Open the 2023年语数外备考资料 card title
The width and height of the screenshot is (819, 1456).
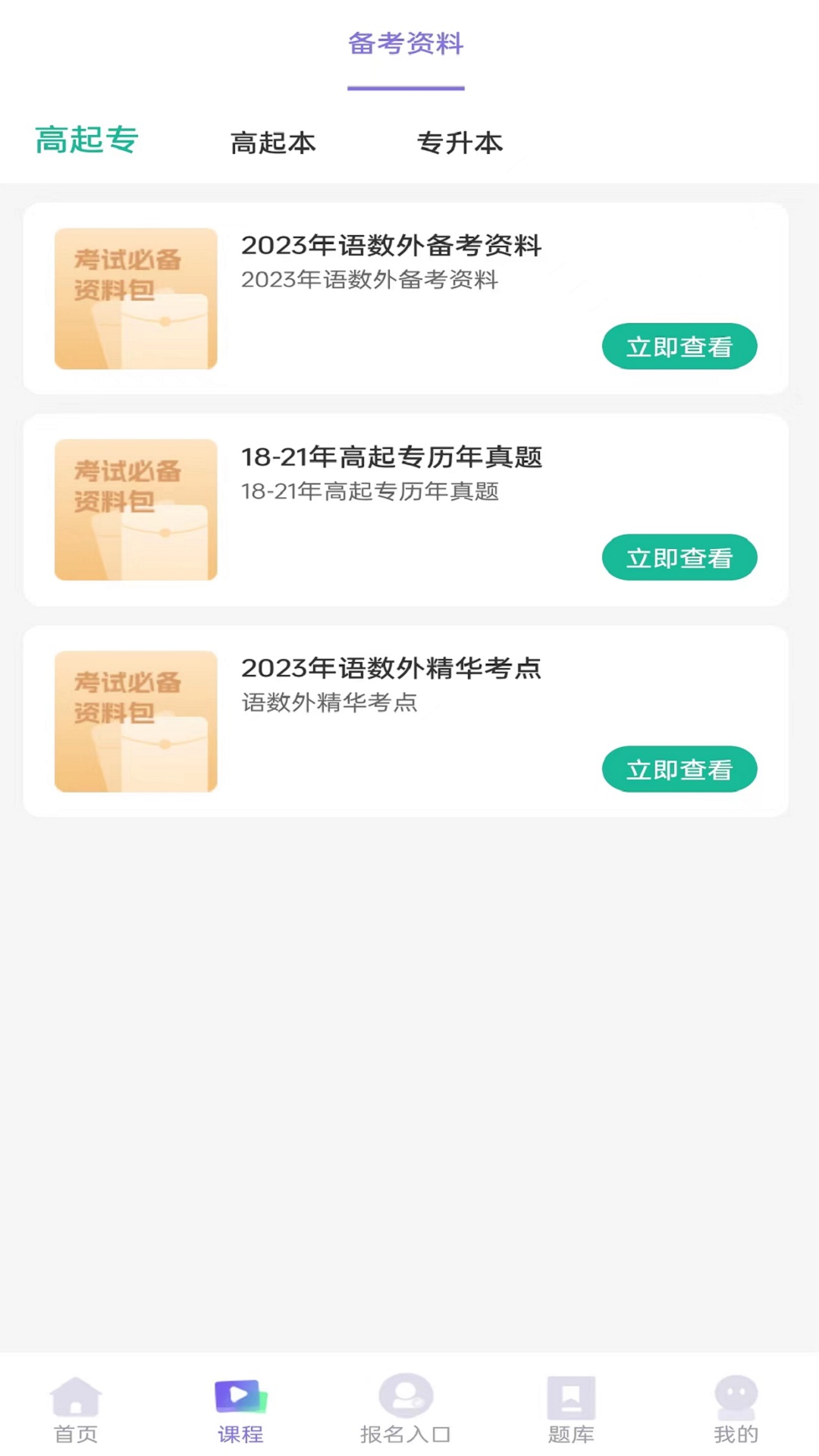tap(391, 246)
